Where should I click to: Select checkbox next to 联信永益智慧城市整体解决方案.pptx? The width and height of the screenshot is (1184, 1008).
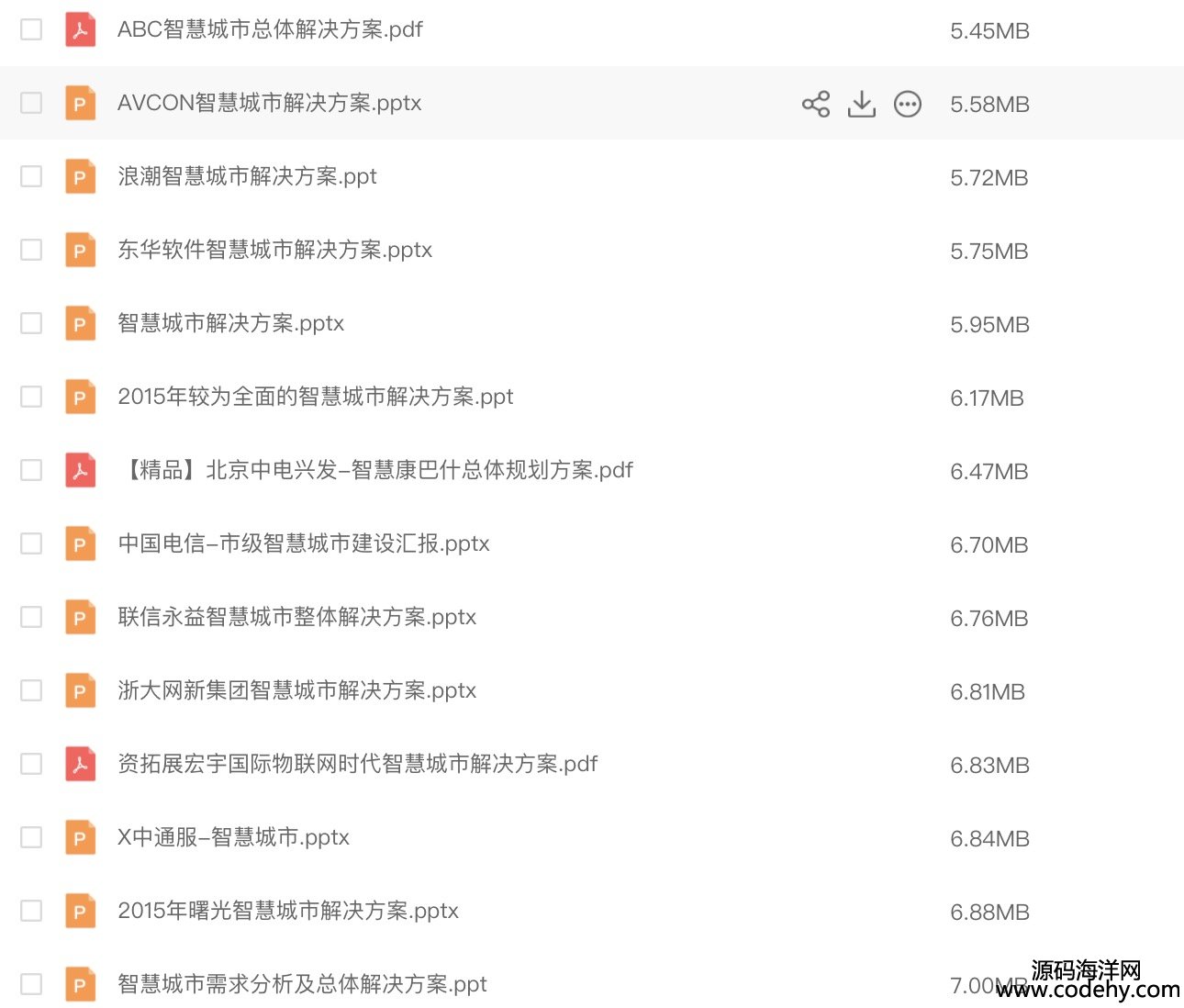31,617
